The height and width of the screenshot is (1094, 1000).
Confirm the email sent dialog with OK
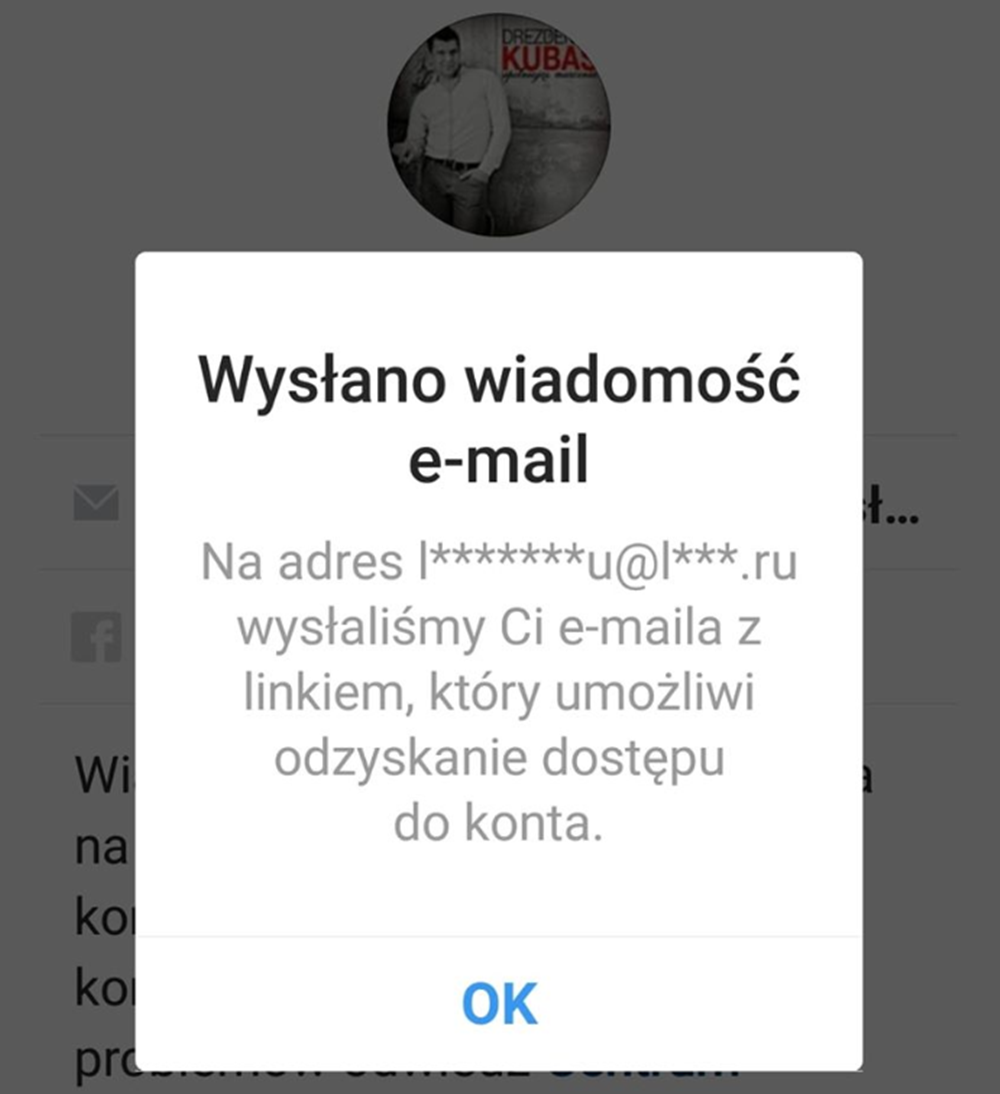coord(499,1003)
